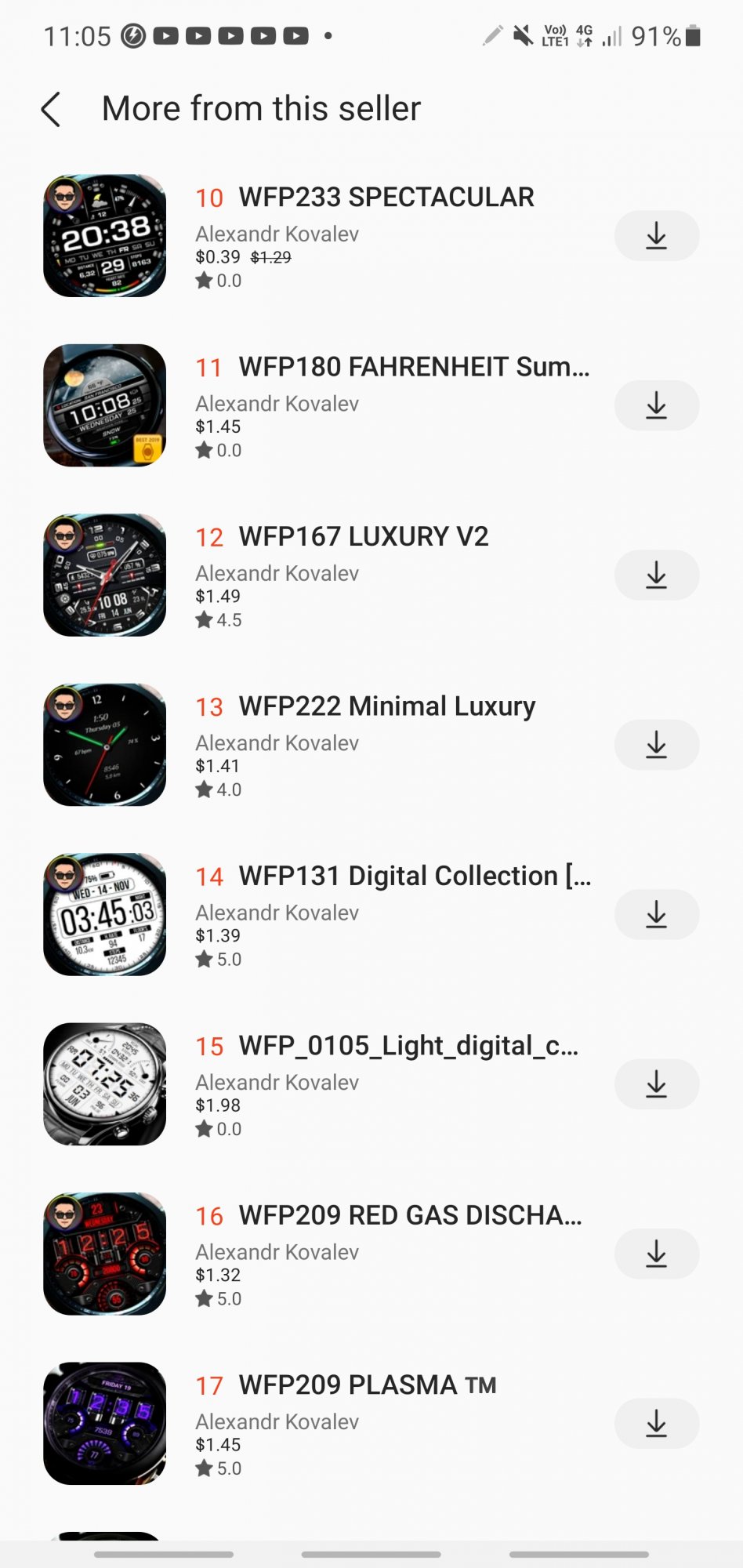743x1568 pixels.
Task: Download WFP180 FAHRENHEIT watch face
Action: click(x=656, y=405)
